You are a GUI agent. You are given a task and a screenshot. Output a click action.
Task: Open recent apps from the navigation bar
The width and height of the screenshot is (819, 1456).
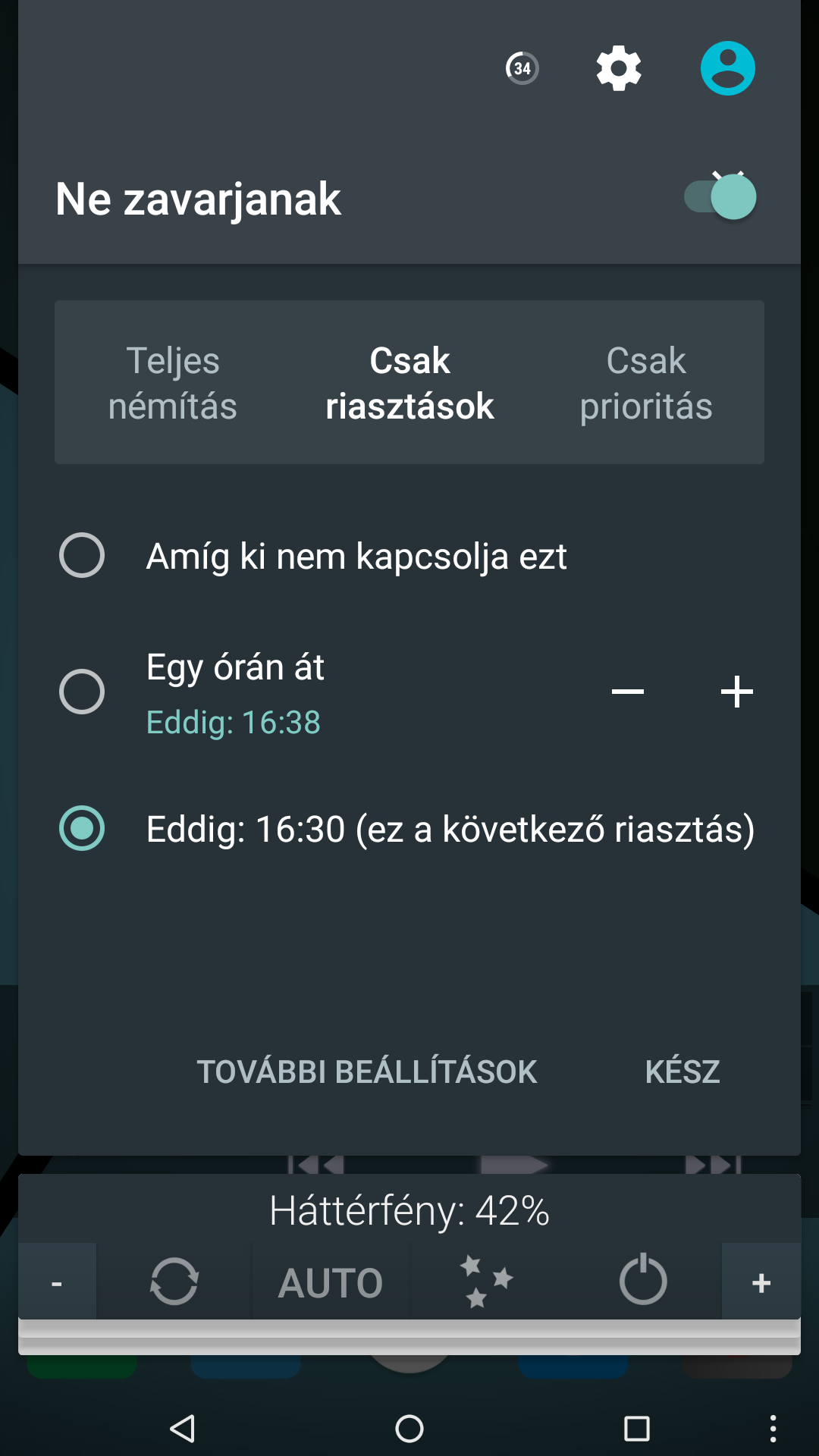click(637, 1429)
